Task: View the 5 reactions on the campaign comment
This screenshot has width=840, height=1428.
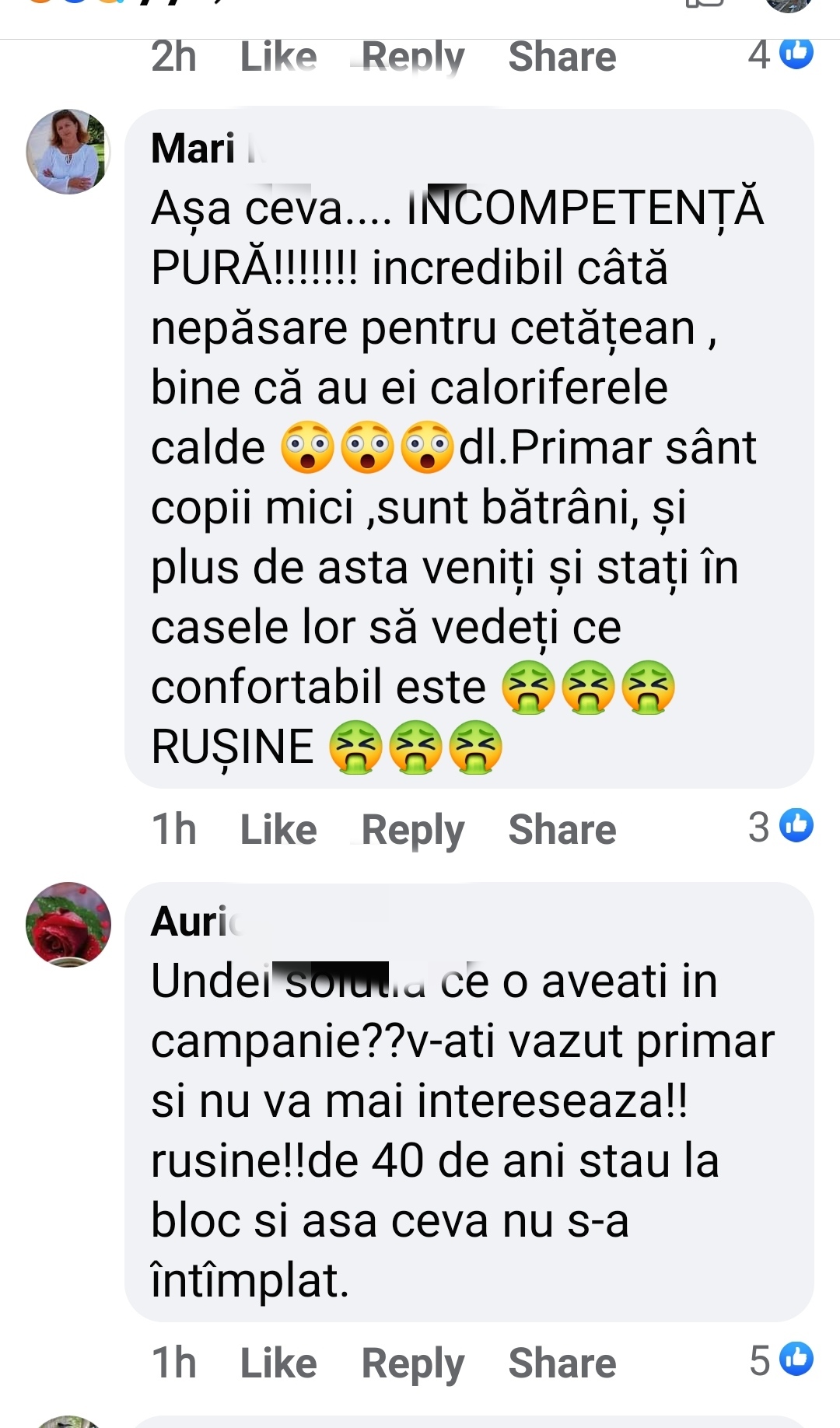Action: tap(781, 1360)
